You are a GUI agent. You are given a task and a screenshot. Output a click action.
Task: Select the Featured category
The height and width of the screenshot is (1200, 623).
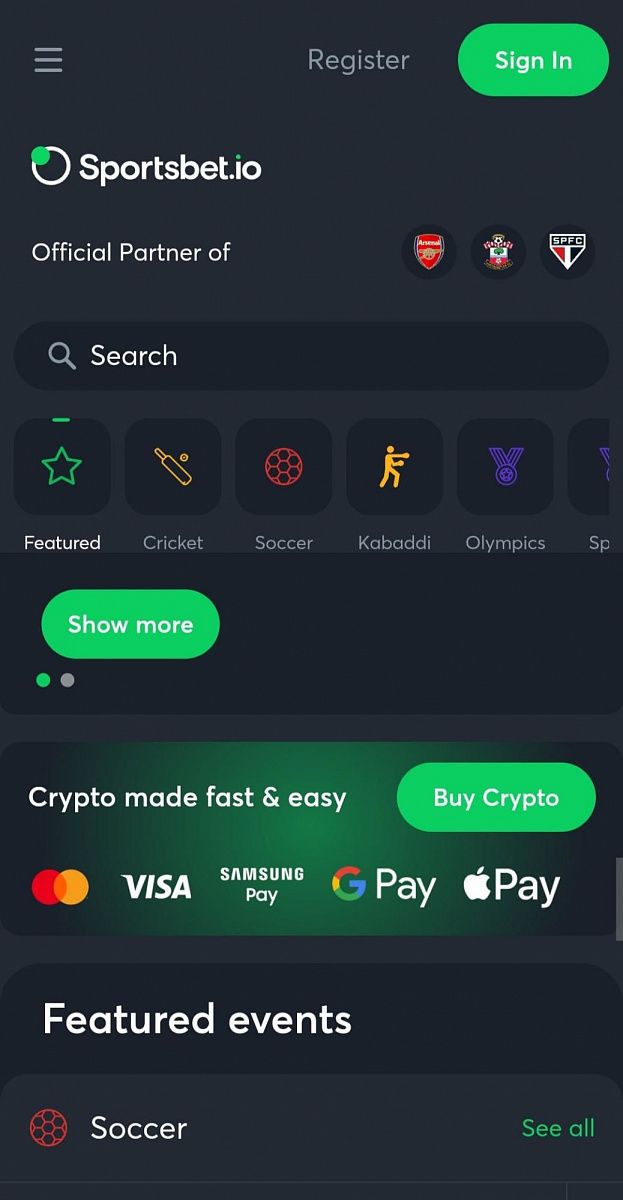[62, 467]
